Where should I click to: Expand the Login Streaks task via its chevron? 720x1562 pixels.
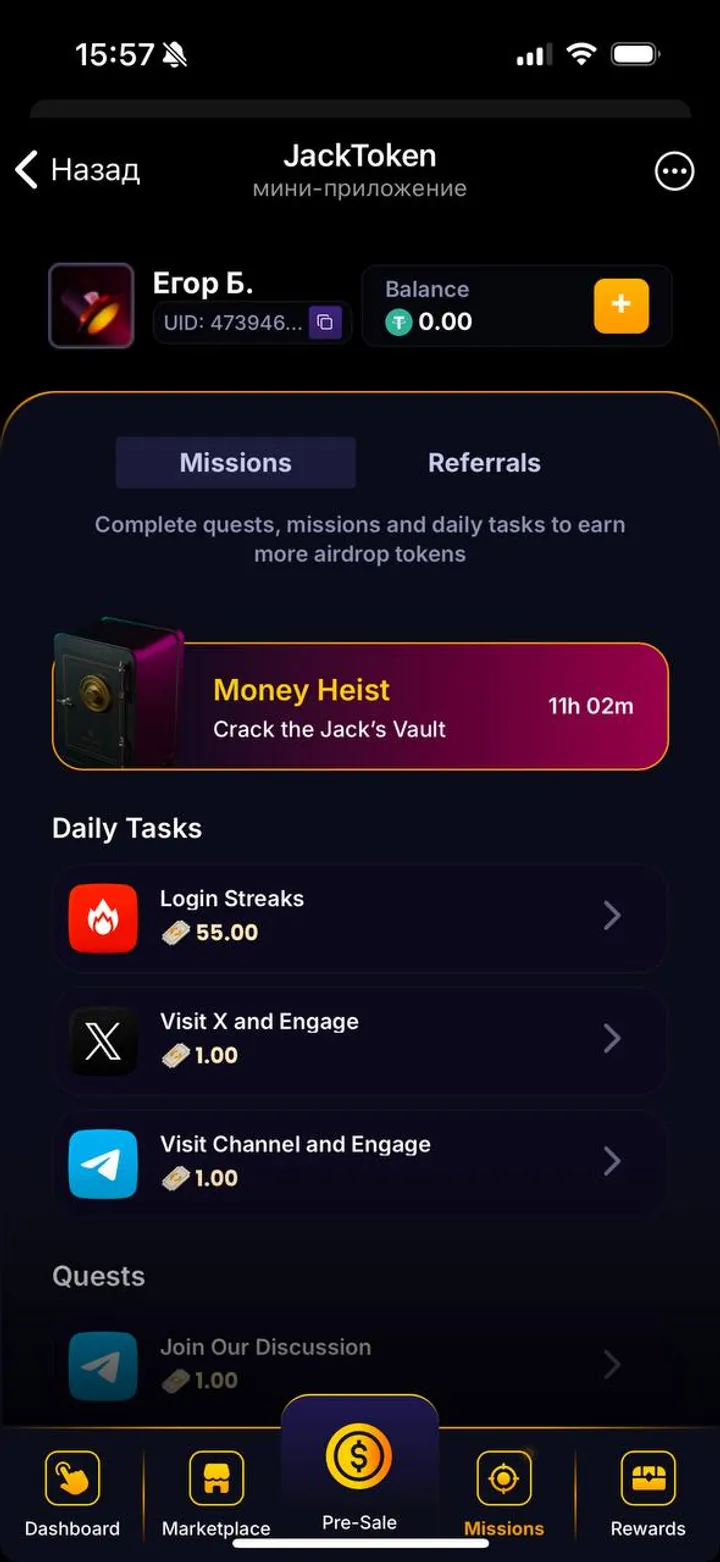[613, 917]
